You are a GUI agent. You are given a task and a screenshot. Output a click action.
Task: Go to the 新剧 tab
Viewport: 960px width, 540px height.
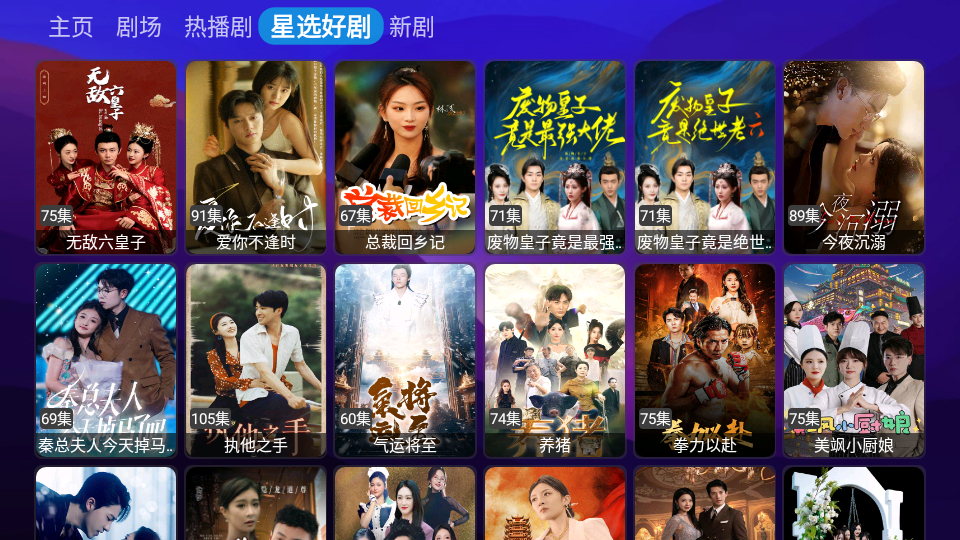pyautogui.click(x=411, y=27)
